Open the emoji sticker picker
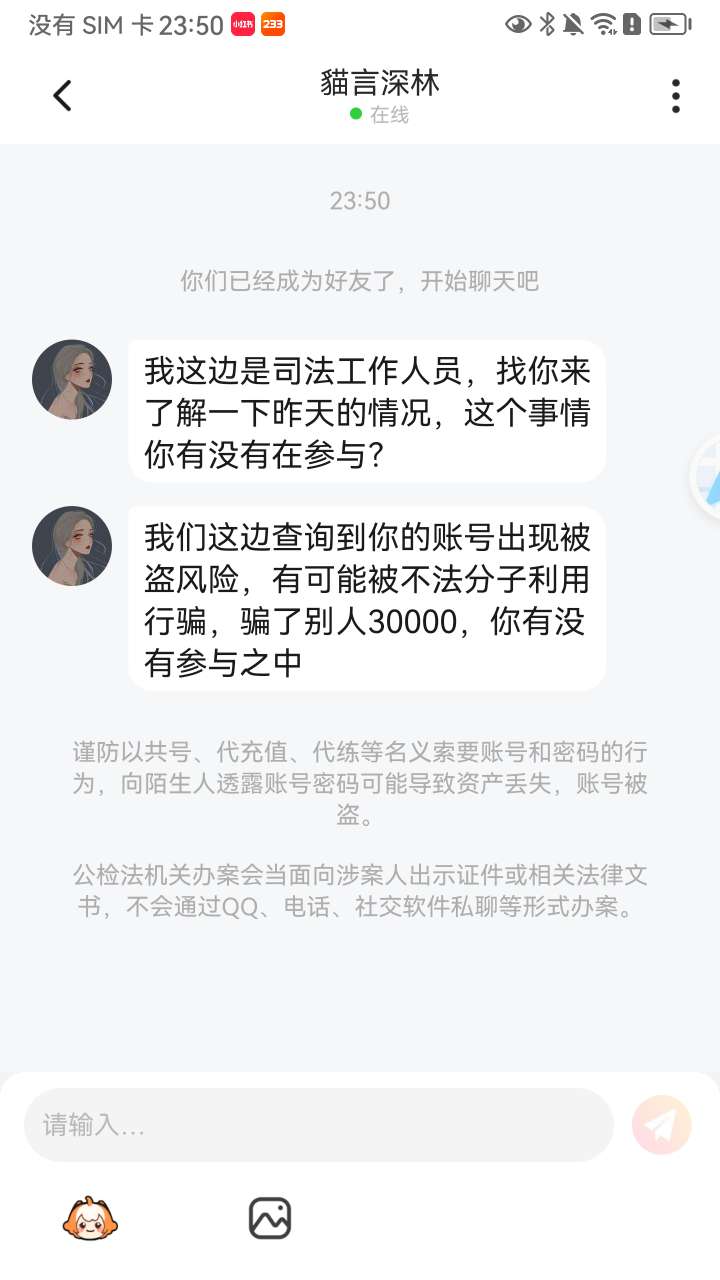720x1280 pixels. point(90,1218)
